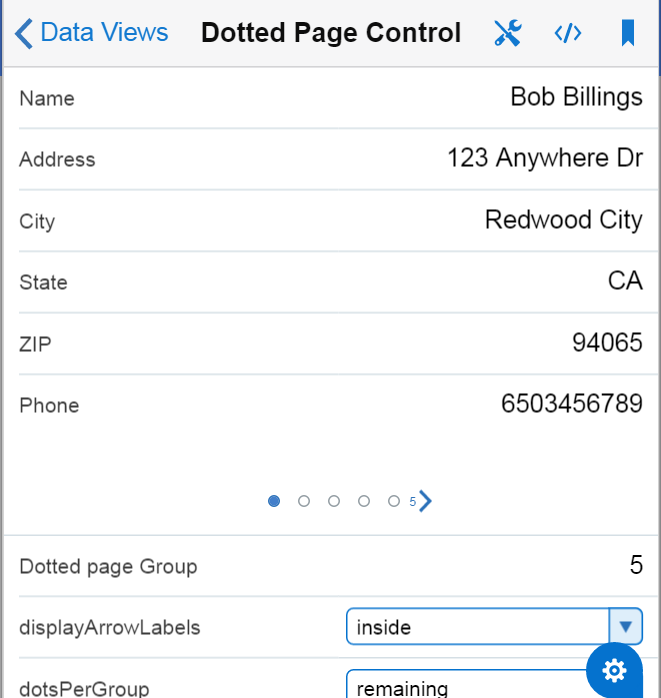This screenshot has height=698, width=661.
Task: Go back to Data Views
Action: click(91, 33)
